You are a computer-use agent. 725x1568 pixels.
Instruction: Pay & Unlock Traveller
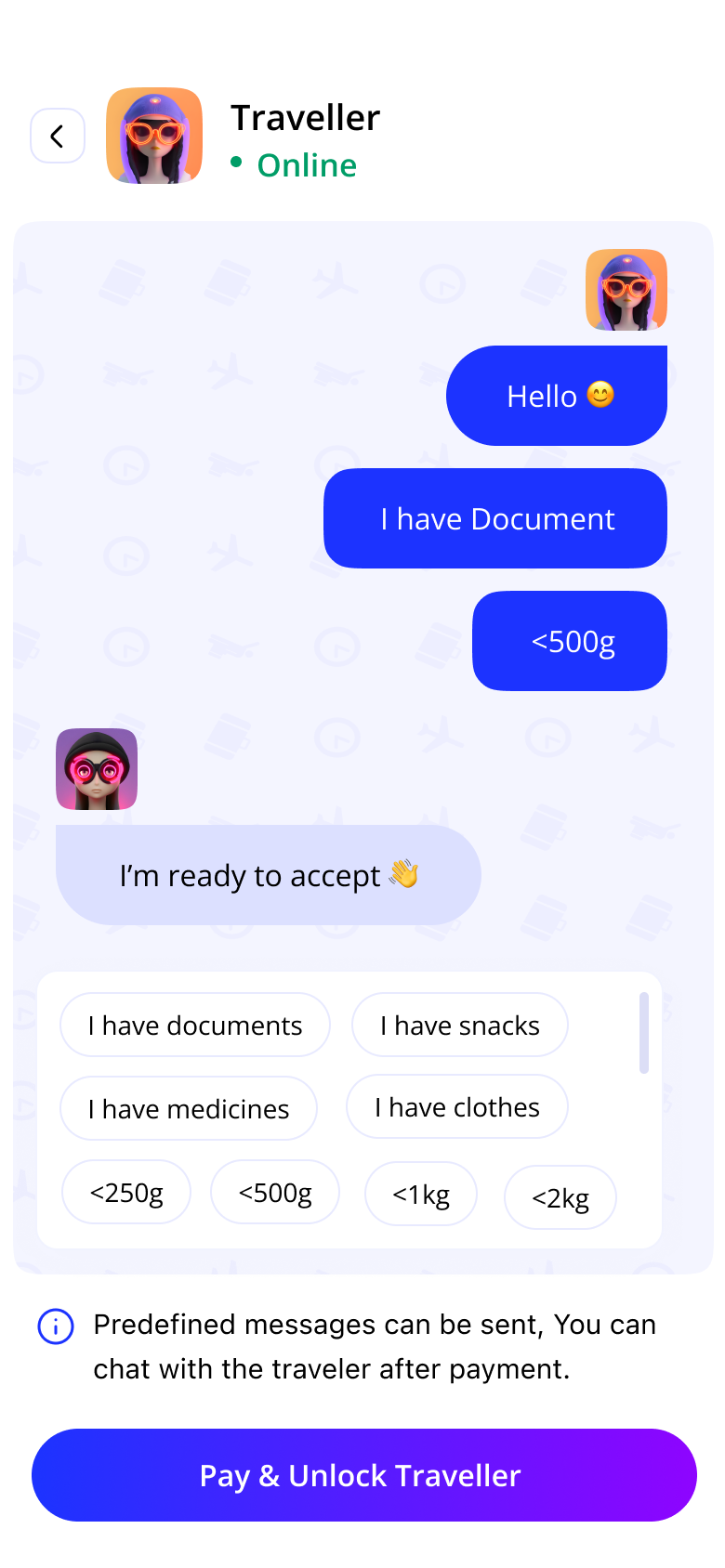(363, 1475)
